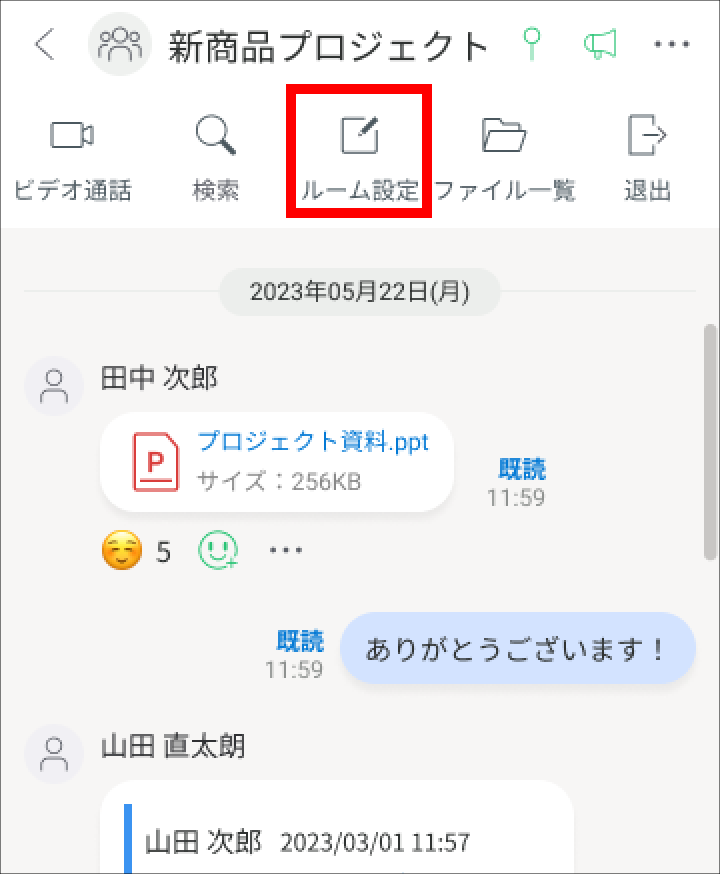The image size is (720, 874).
Task: Tap 既読 on the ありがとうございます message
Action: (300, 641)
